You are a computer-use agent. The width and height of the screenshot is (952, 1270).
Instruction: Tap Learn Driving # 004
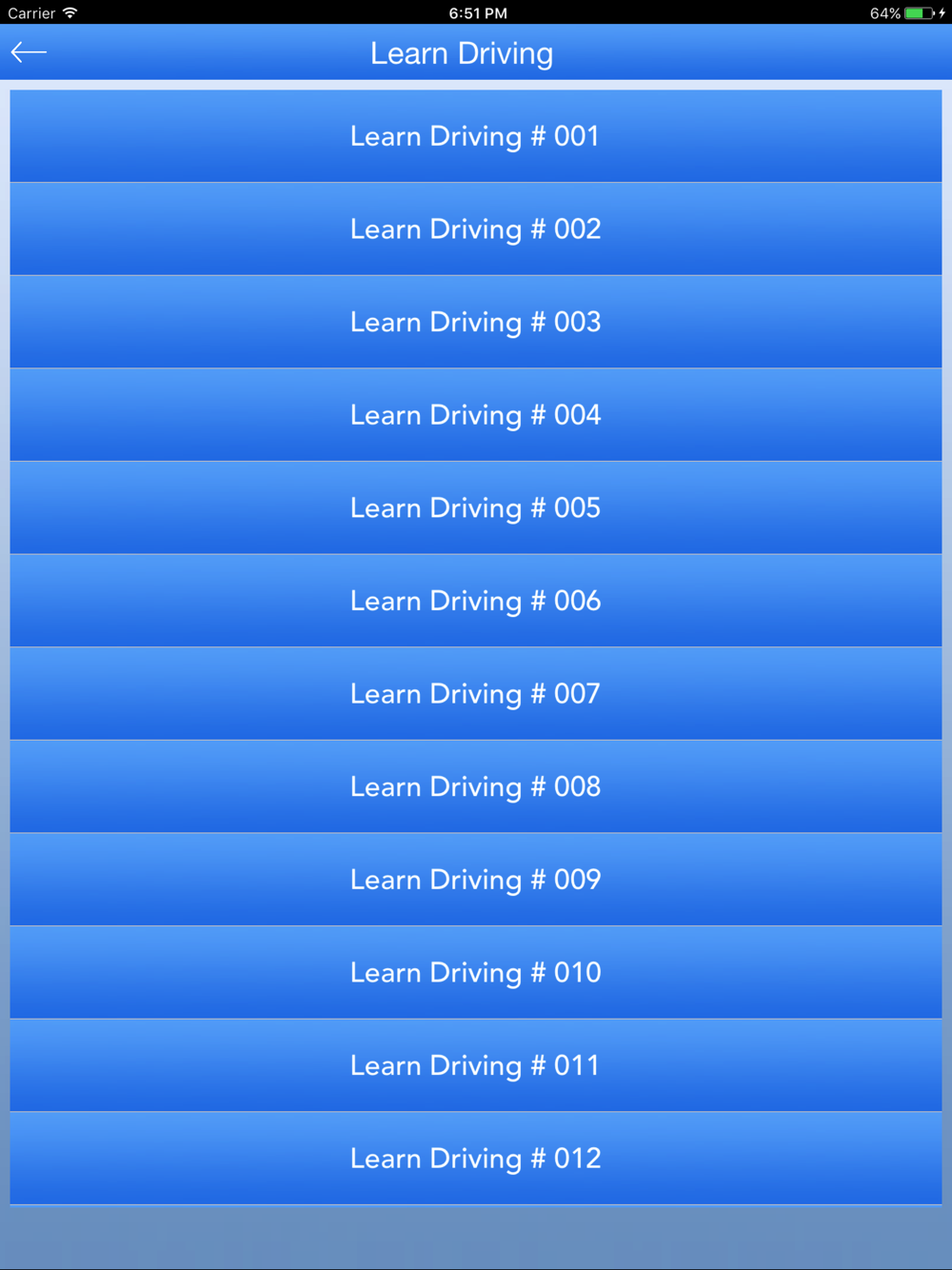coord(476,415)
